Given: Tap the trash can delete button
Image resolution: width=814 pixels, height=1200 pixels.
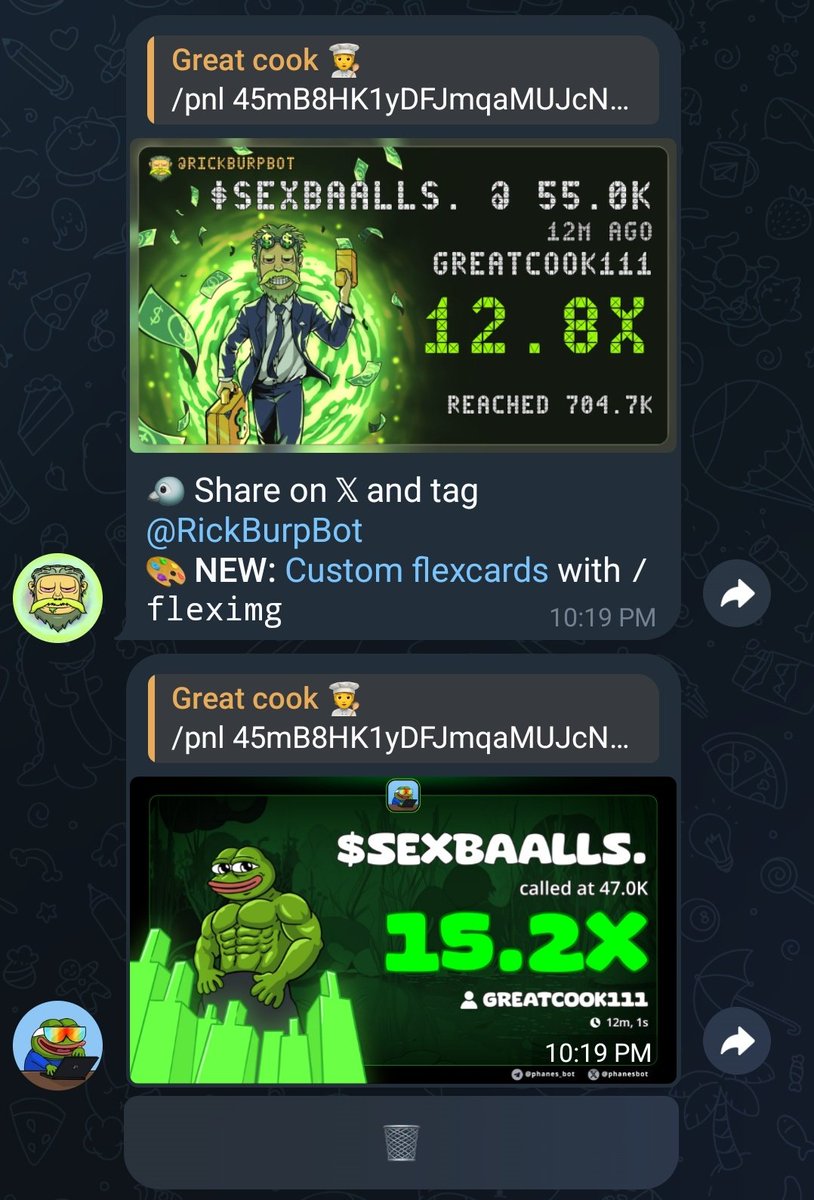Looking at the screenshot, I should pyautogui.click(x=401, y=1142).
